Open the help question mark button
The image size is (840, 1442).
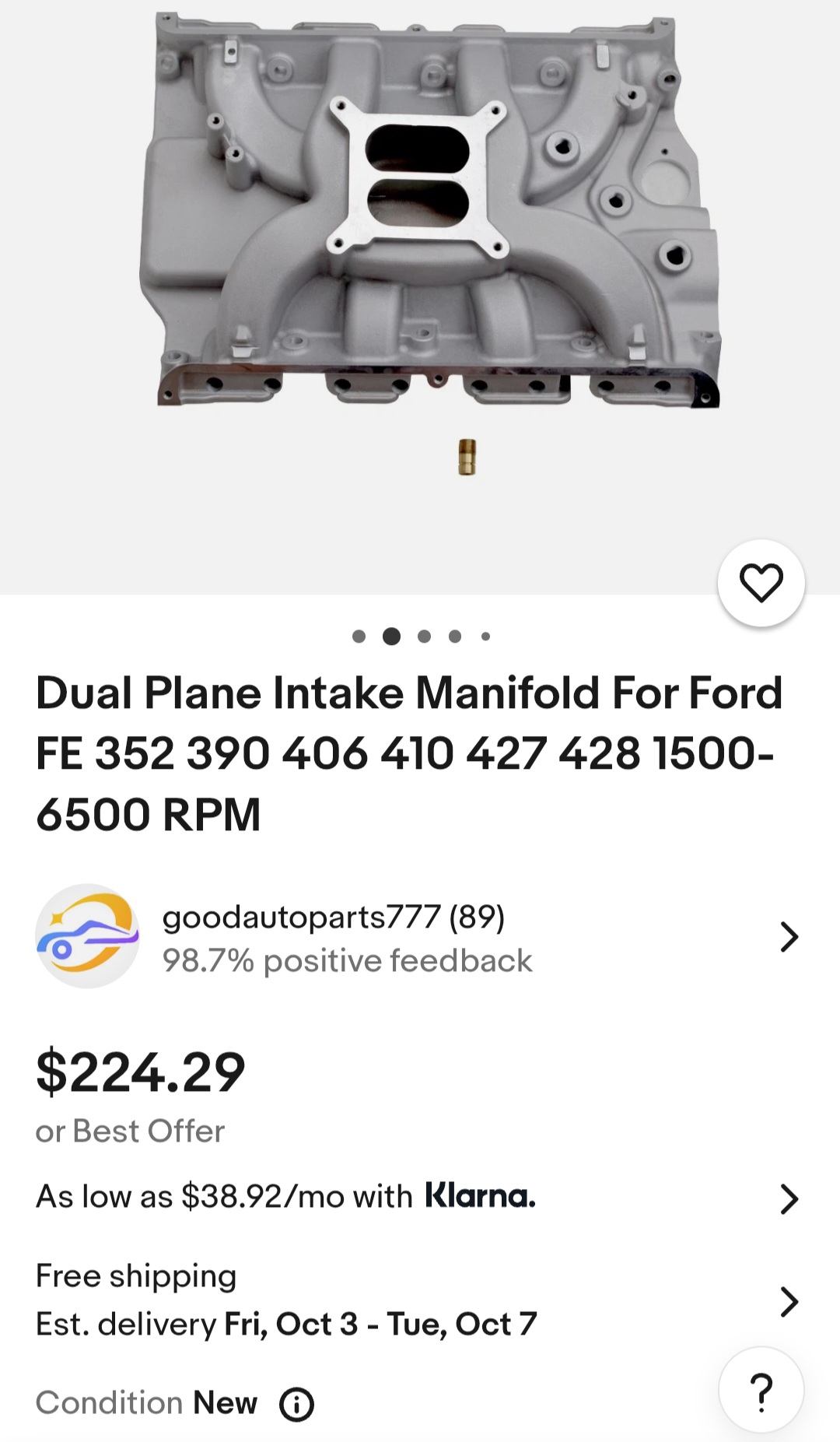[761, 1391]
